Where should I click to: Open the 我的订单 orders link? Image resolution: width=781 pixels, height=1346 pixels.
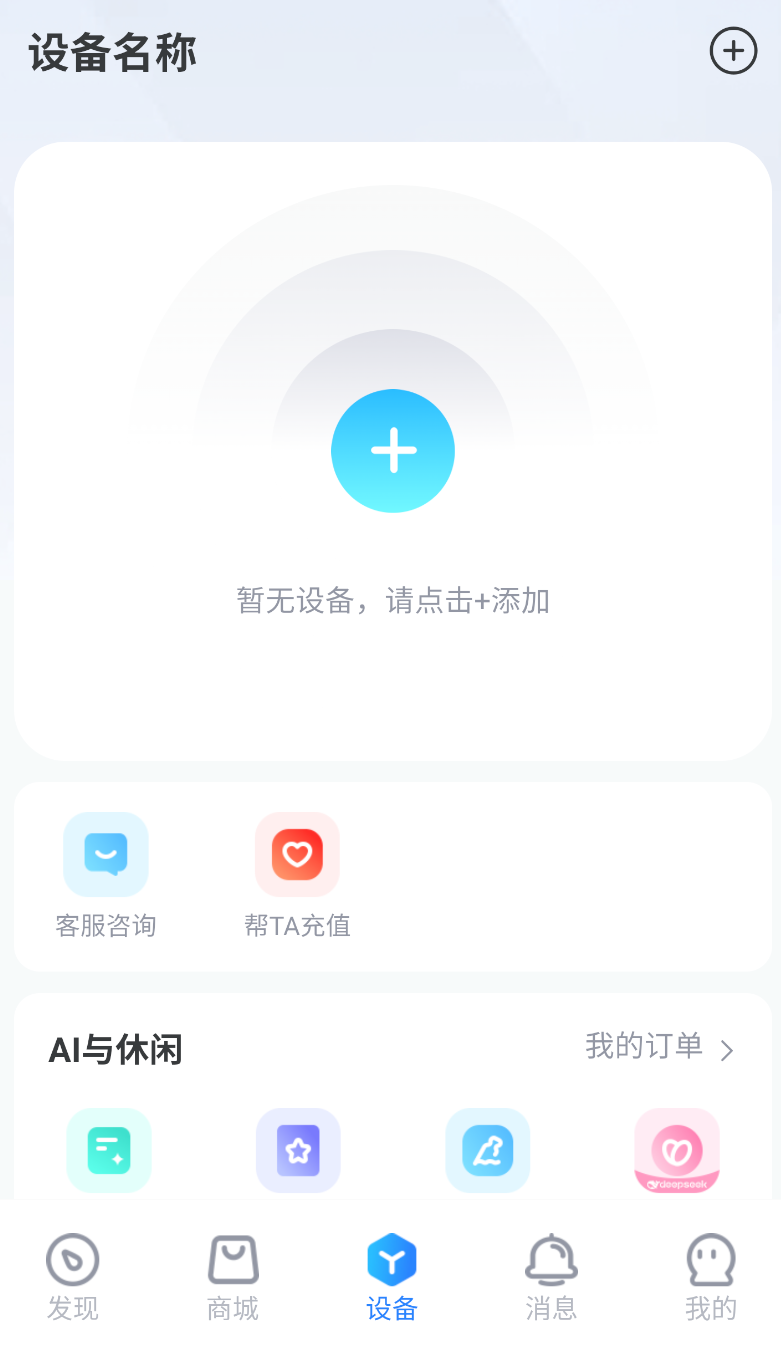pyautogui.click(x=641, y=1049)
